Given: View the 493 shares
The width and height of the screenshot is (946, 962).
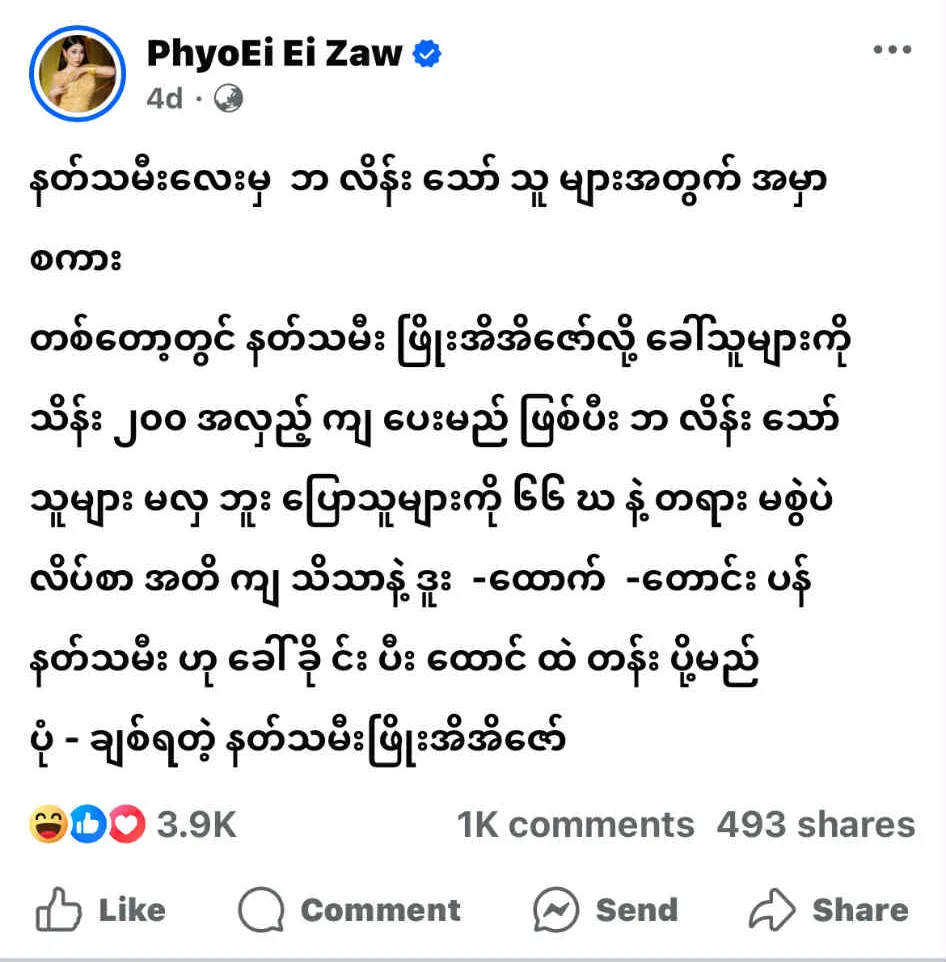Looking at the screenshot, I should tap(815, 825).
